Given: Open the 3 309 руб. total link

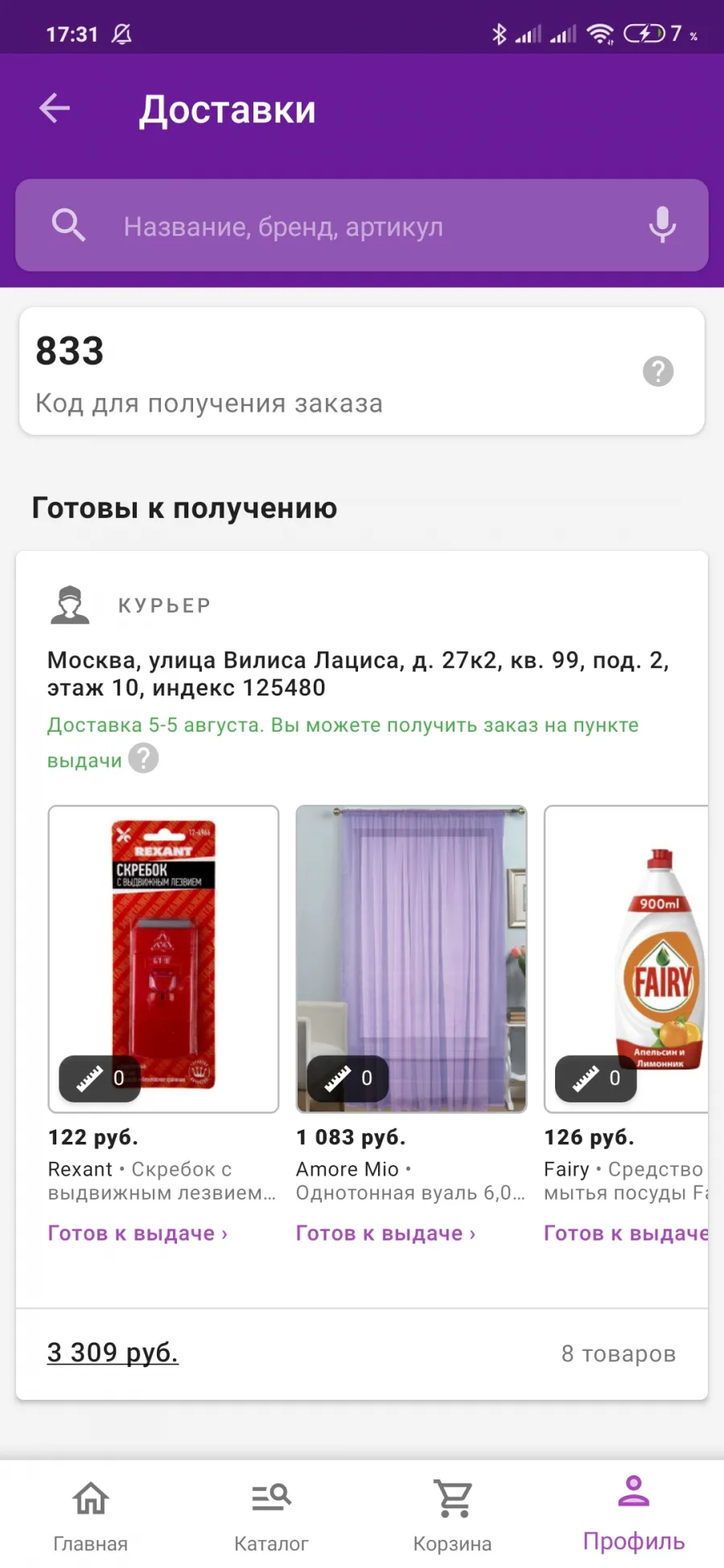Looking at the screenshot, I should click(113, 1353).
